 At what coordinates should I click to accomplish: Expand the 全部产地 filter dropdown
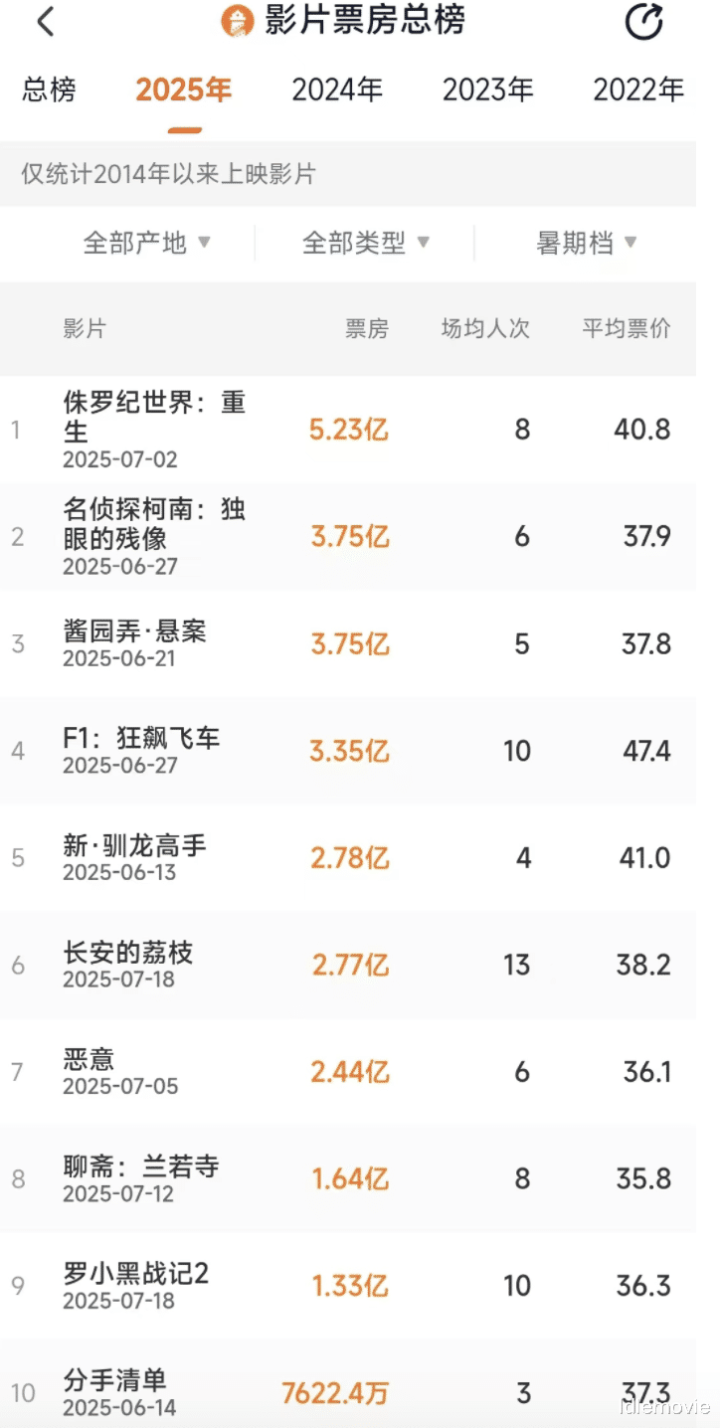[x=146, y=242]
